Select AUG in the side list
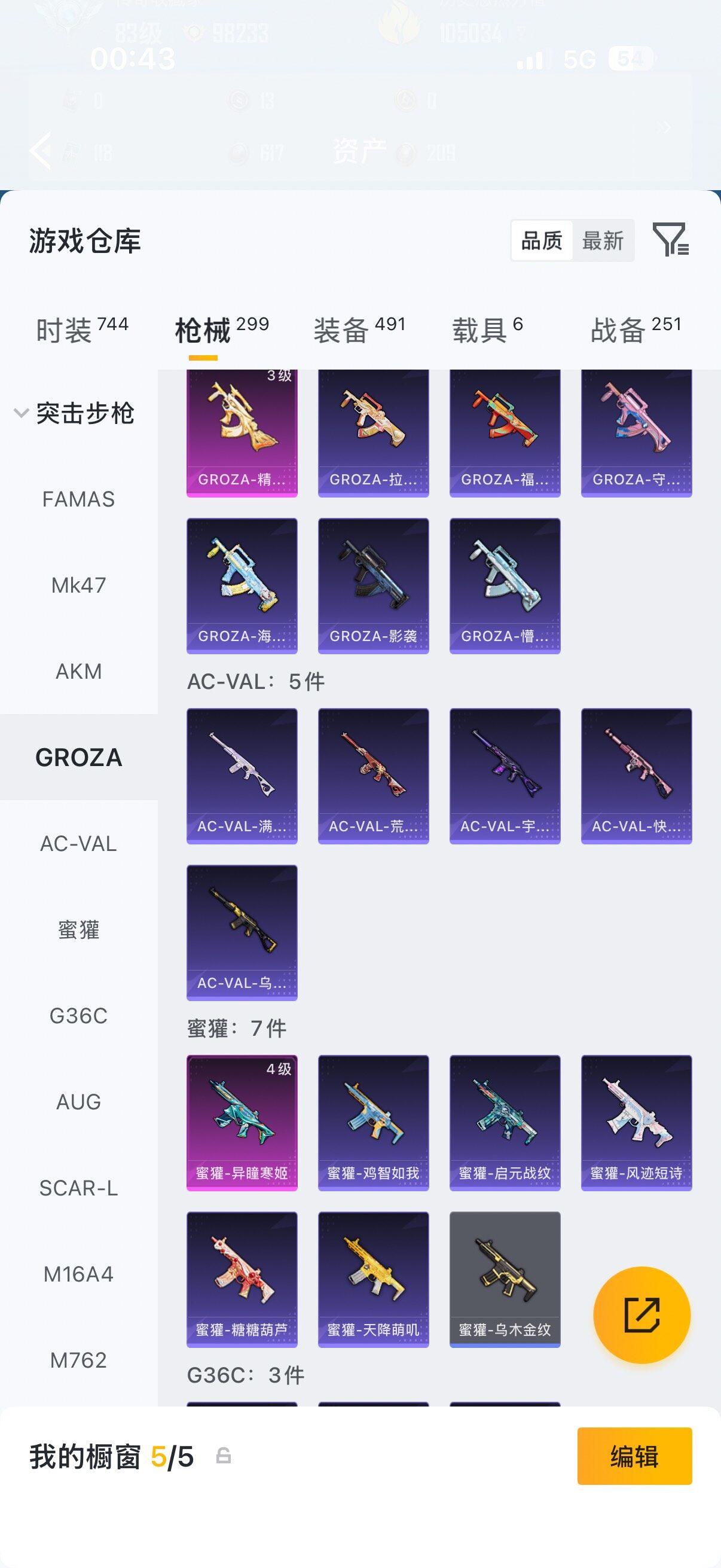This screenshot has width=721, height=1568. point(78,1102)
